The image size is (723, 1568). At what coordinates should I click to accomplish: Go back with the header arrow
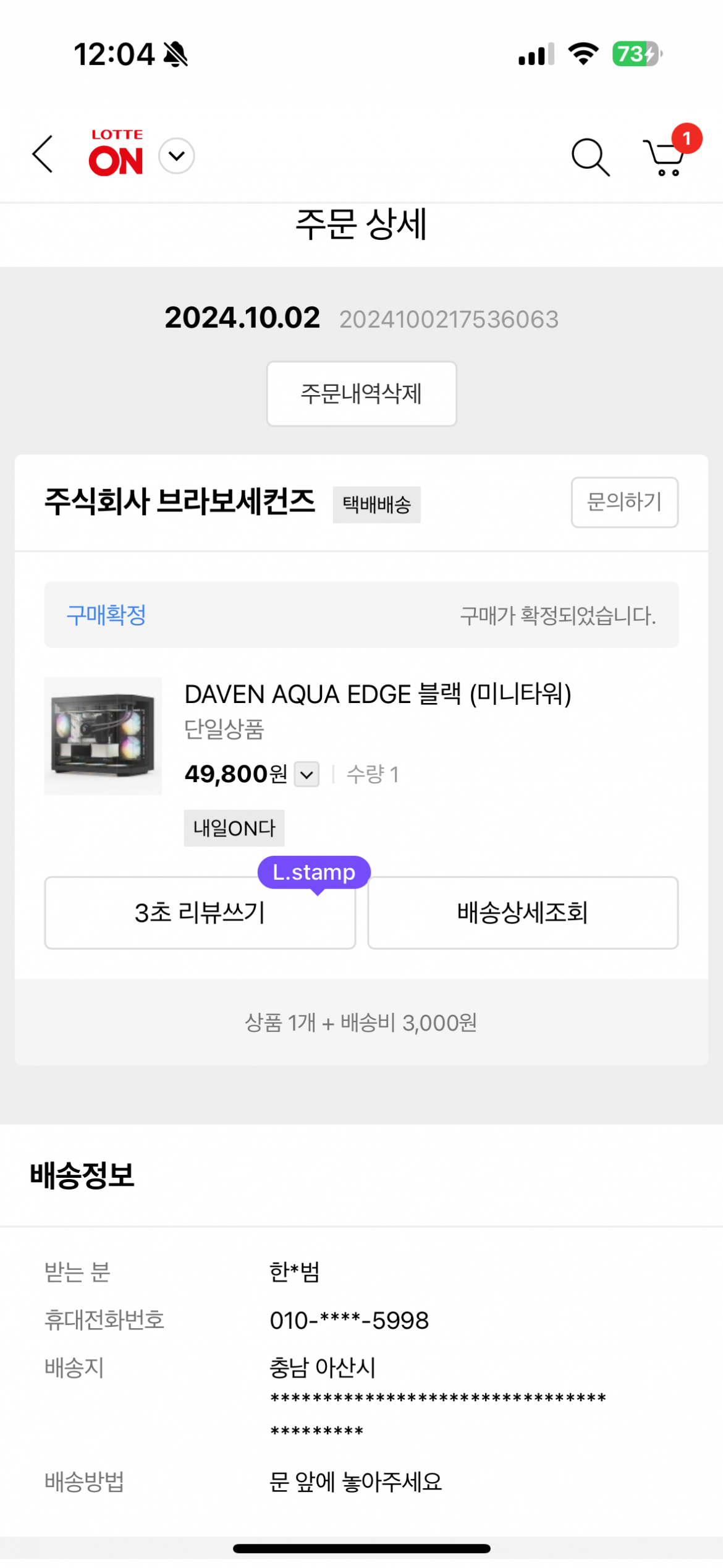43,155
